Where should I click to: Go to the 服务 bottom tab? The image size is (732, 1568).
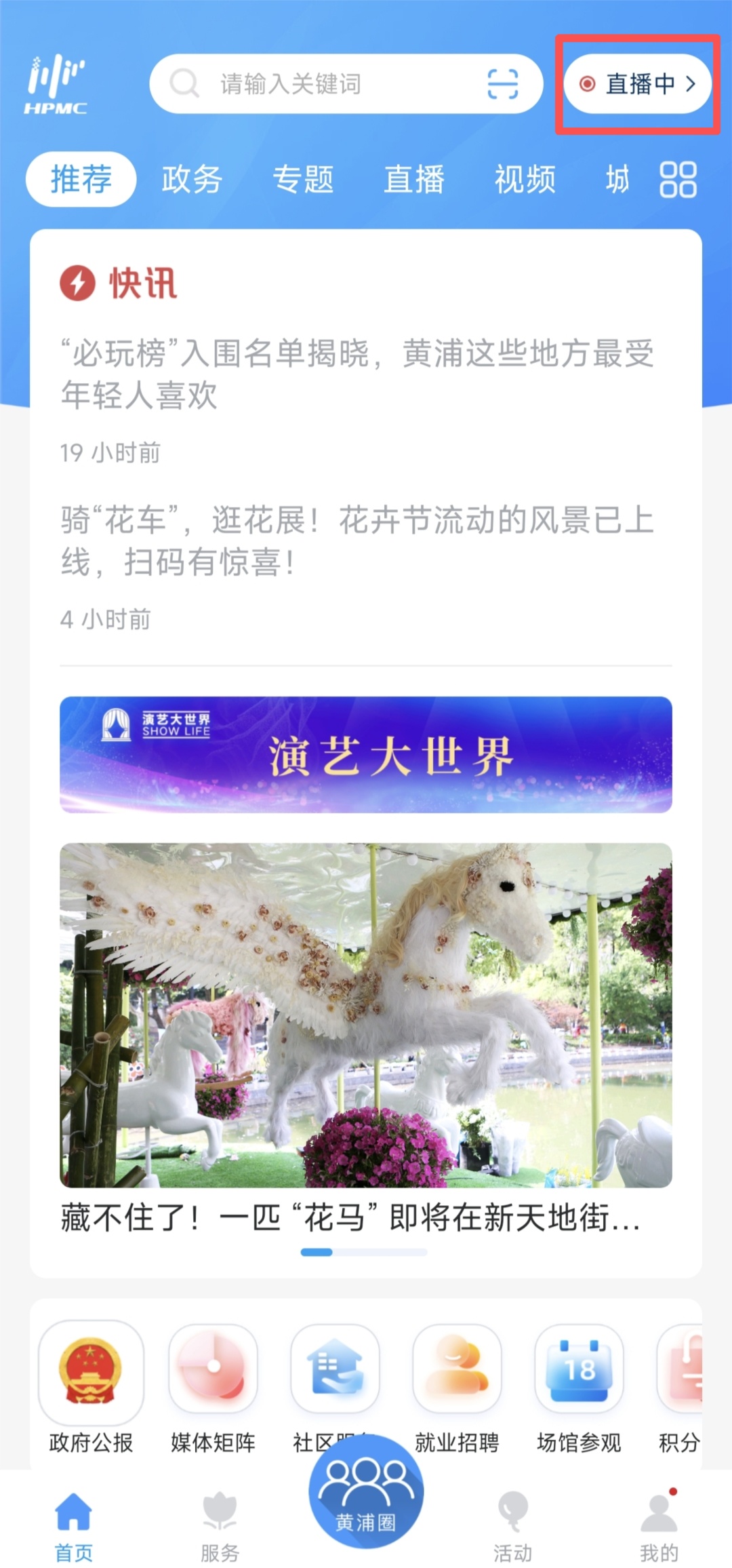(x=220, y=1523)
